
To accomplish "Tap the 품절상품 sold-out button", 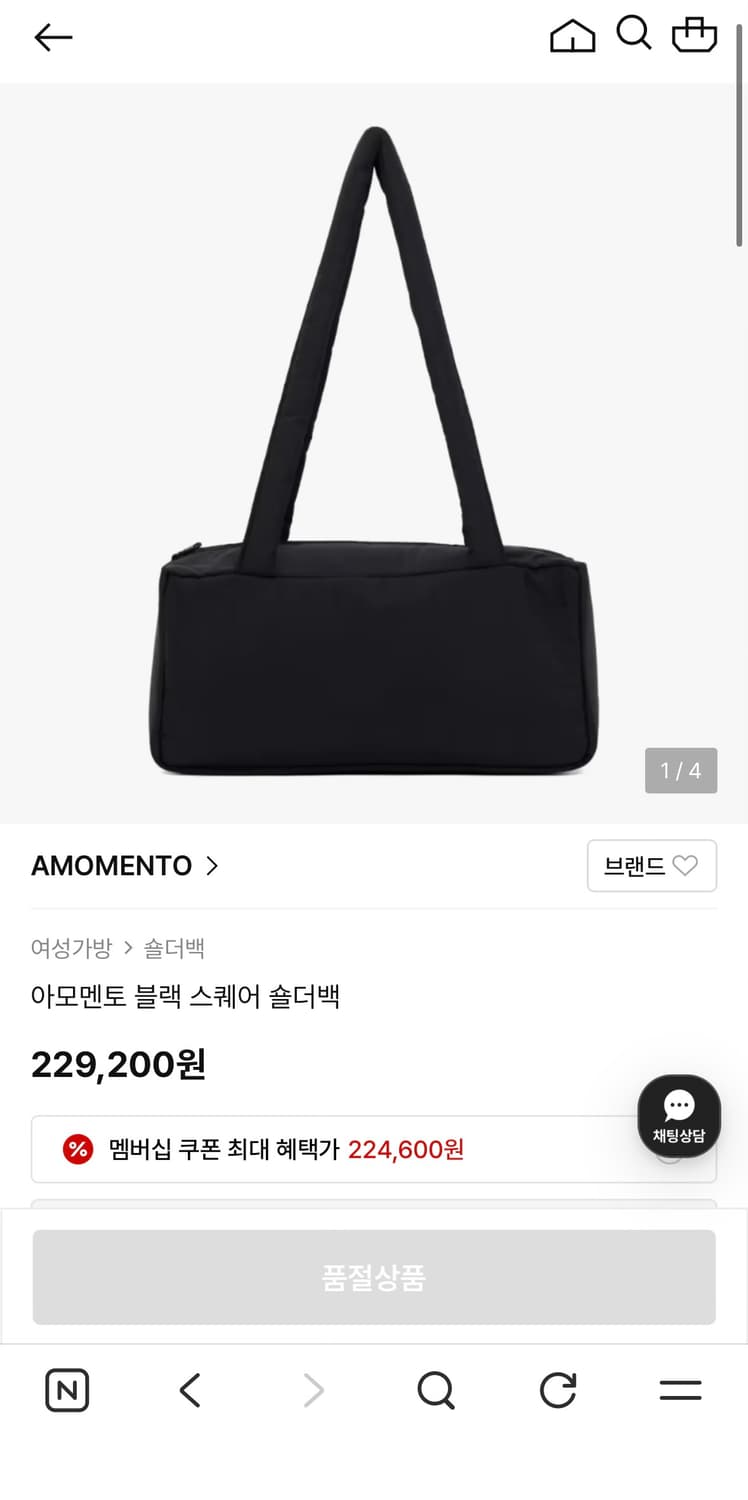I will pyautogui.click(x=373, y=1276).
